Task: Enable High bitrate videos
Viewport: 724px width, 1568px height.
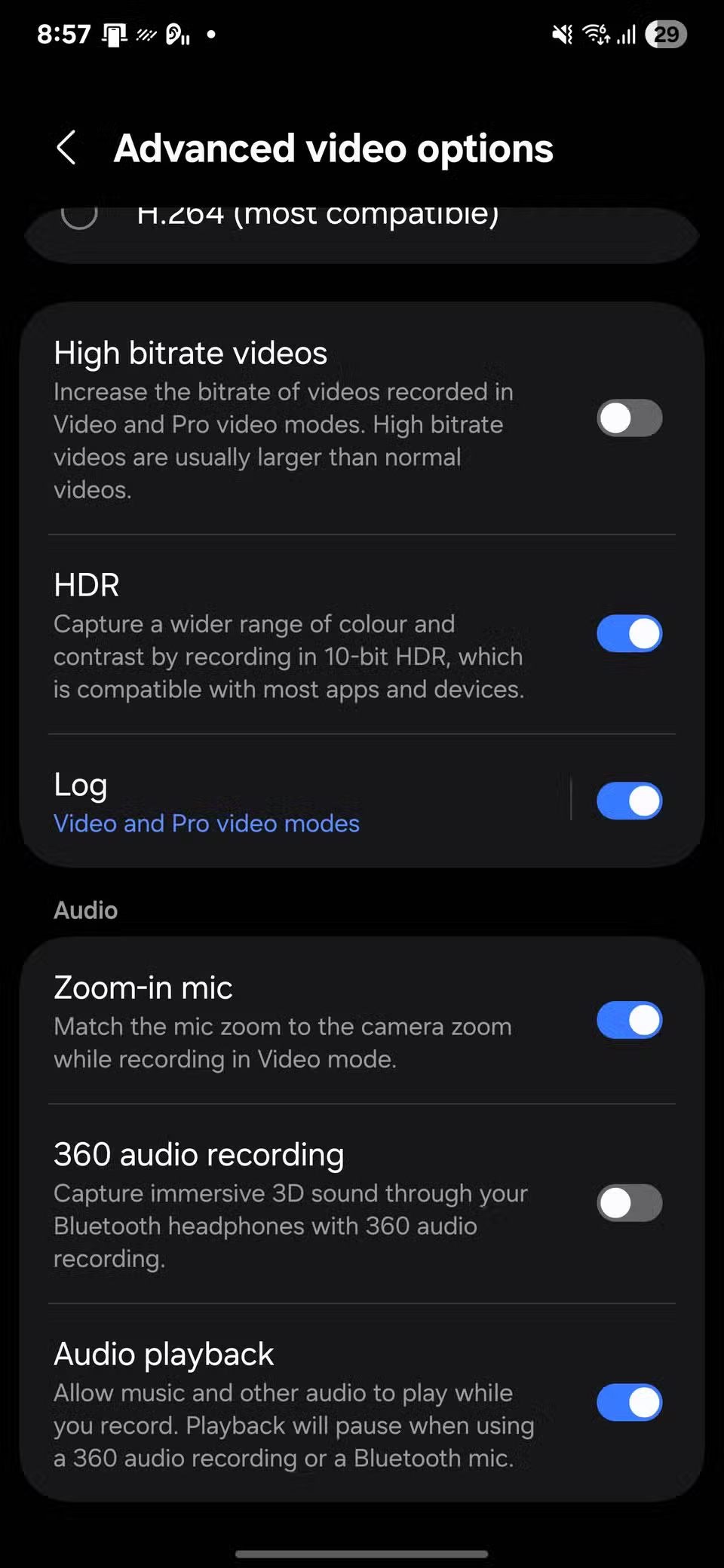Action: coord(629,418)
